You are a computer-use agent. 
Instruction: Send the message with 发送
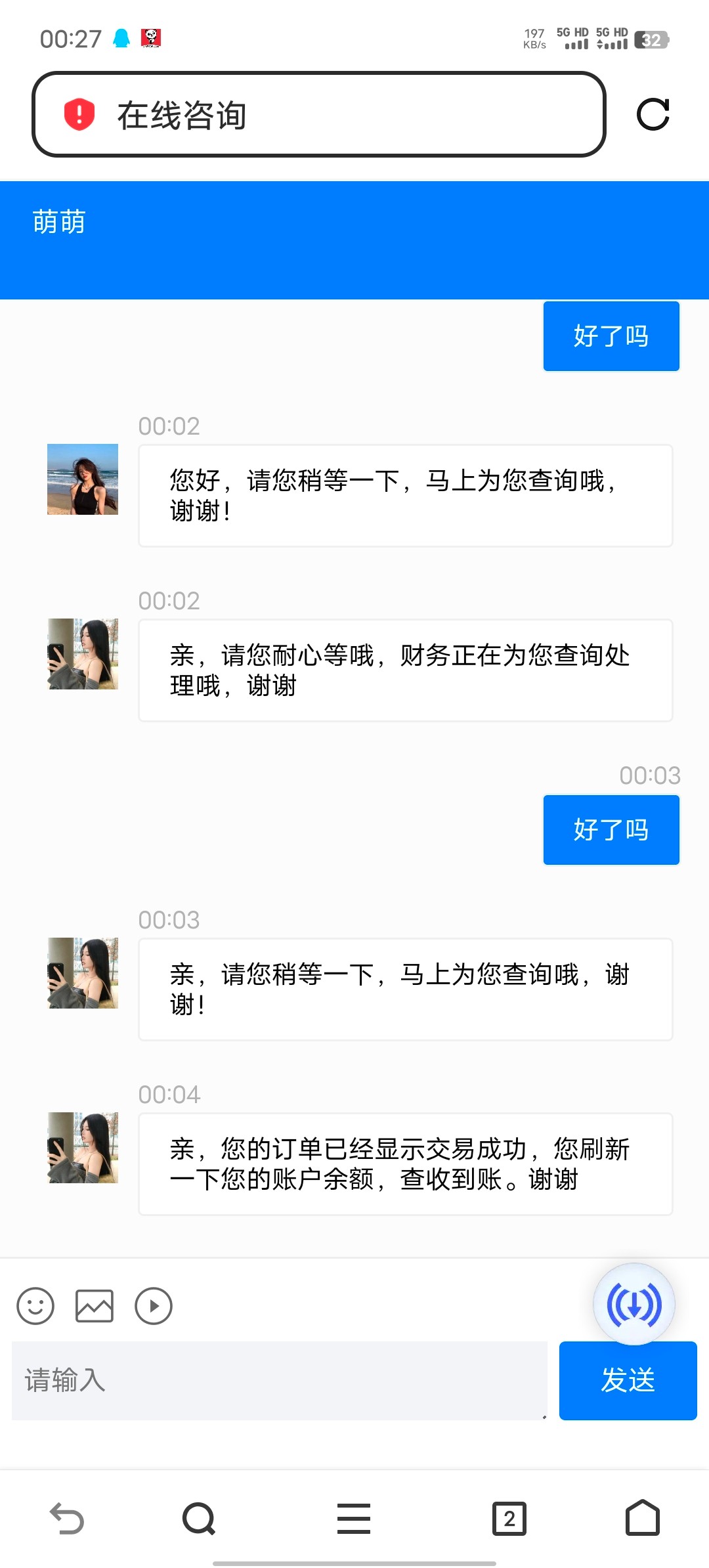(628, 1380)
